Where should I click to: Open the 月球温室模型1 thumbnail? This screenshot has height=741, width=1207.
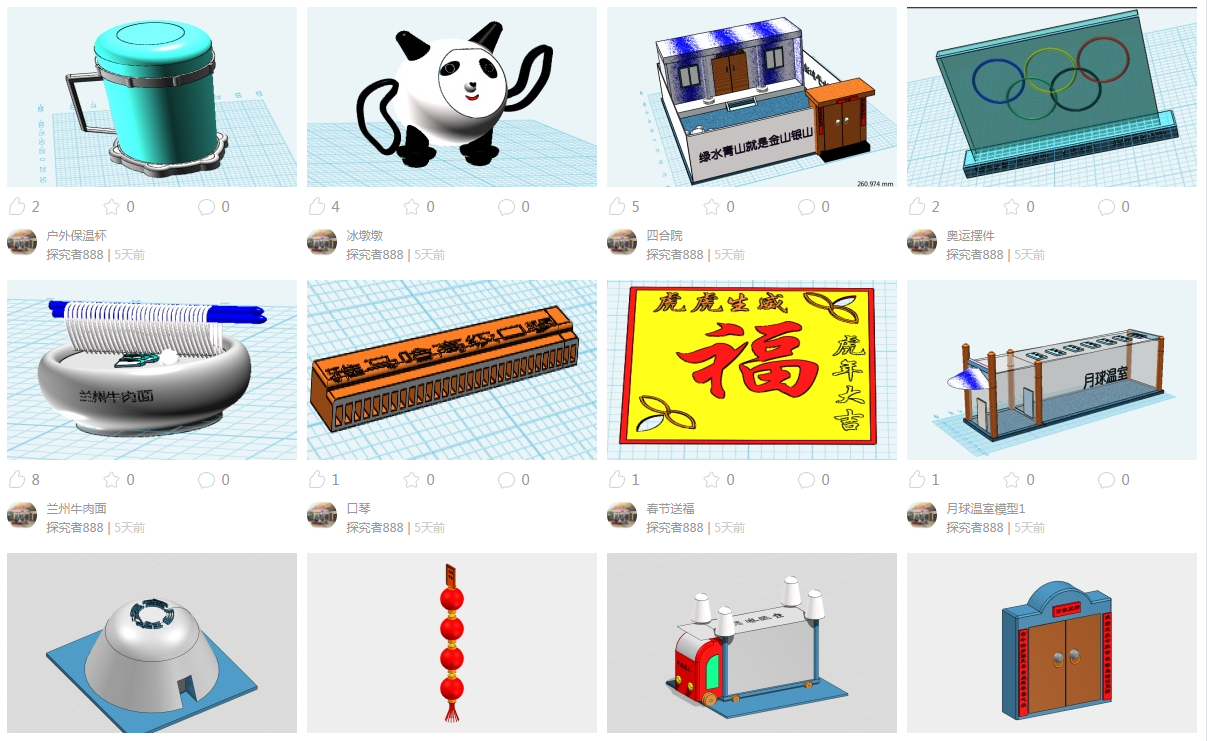click(x=1051, y=370)
